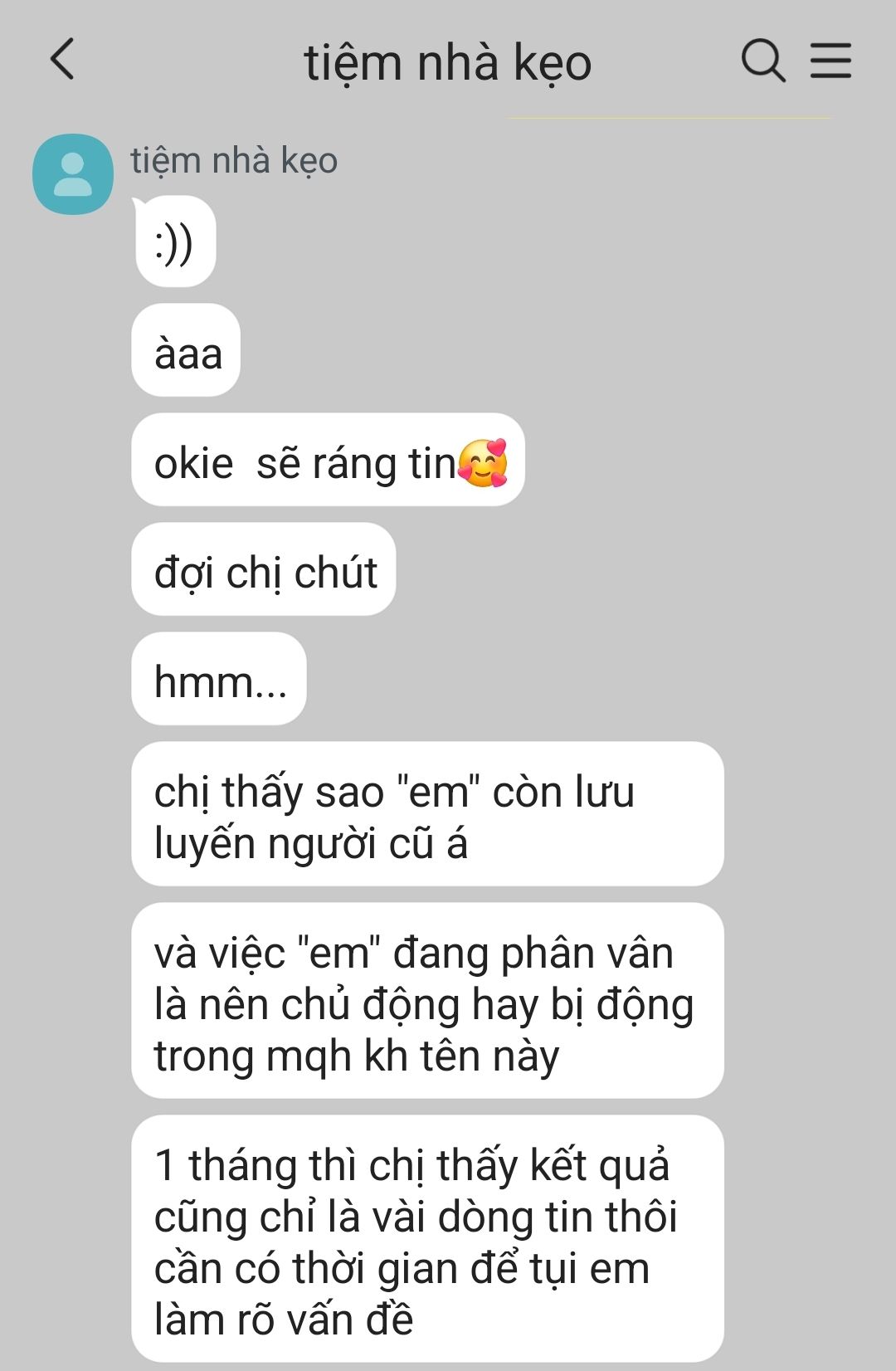Search within this conversation
This screenshot has height=1371, width=896.
tap(762, 61)
